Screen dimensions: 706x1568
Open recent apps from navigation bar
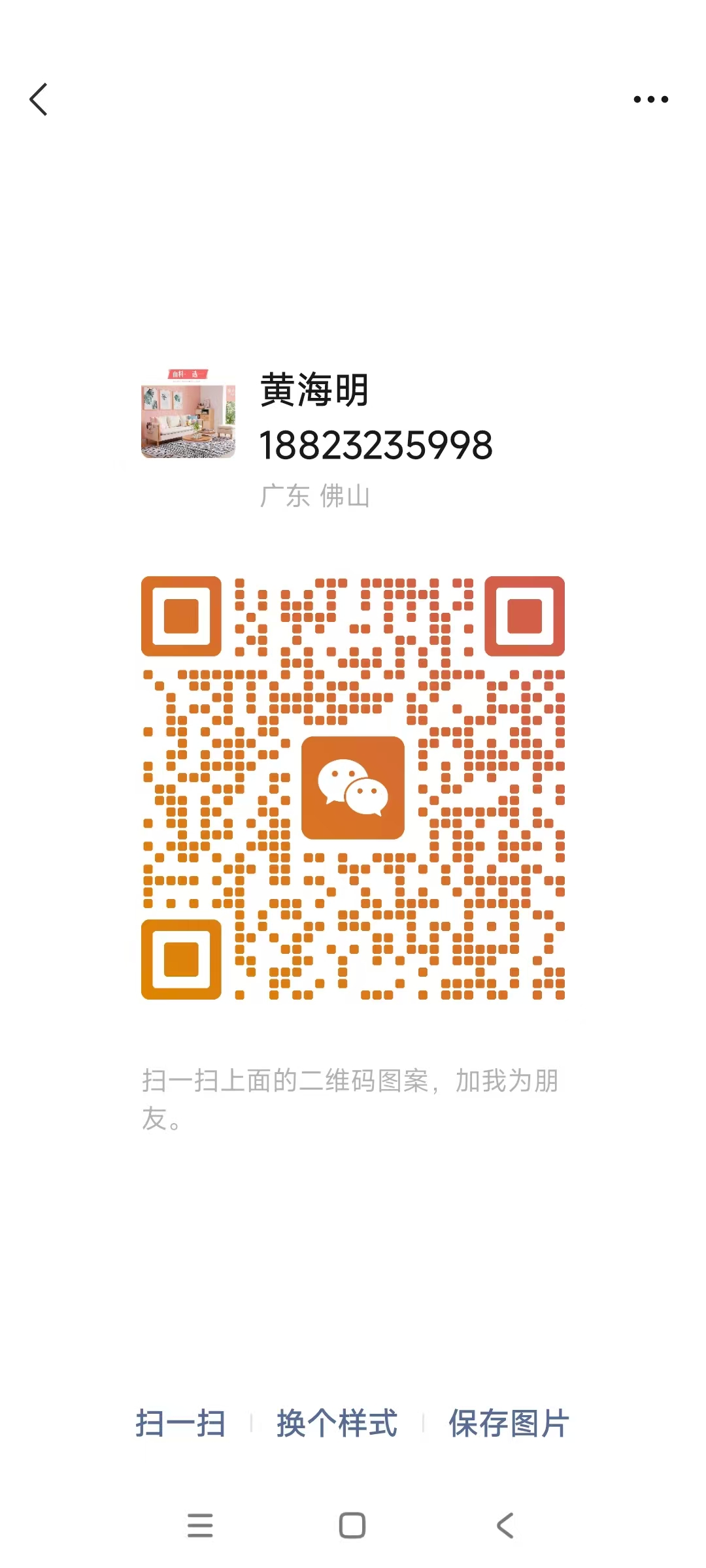(x=200, y=1526)
